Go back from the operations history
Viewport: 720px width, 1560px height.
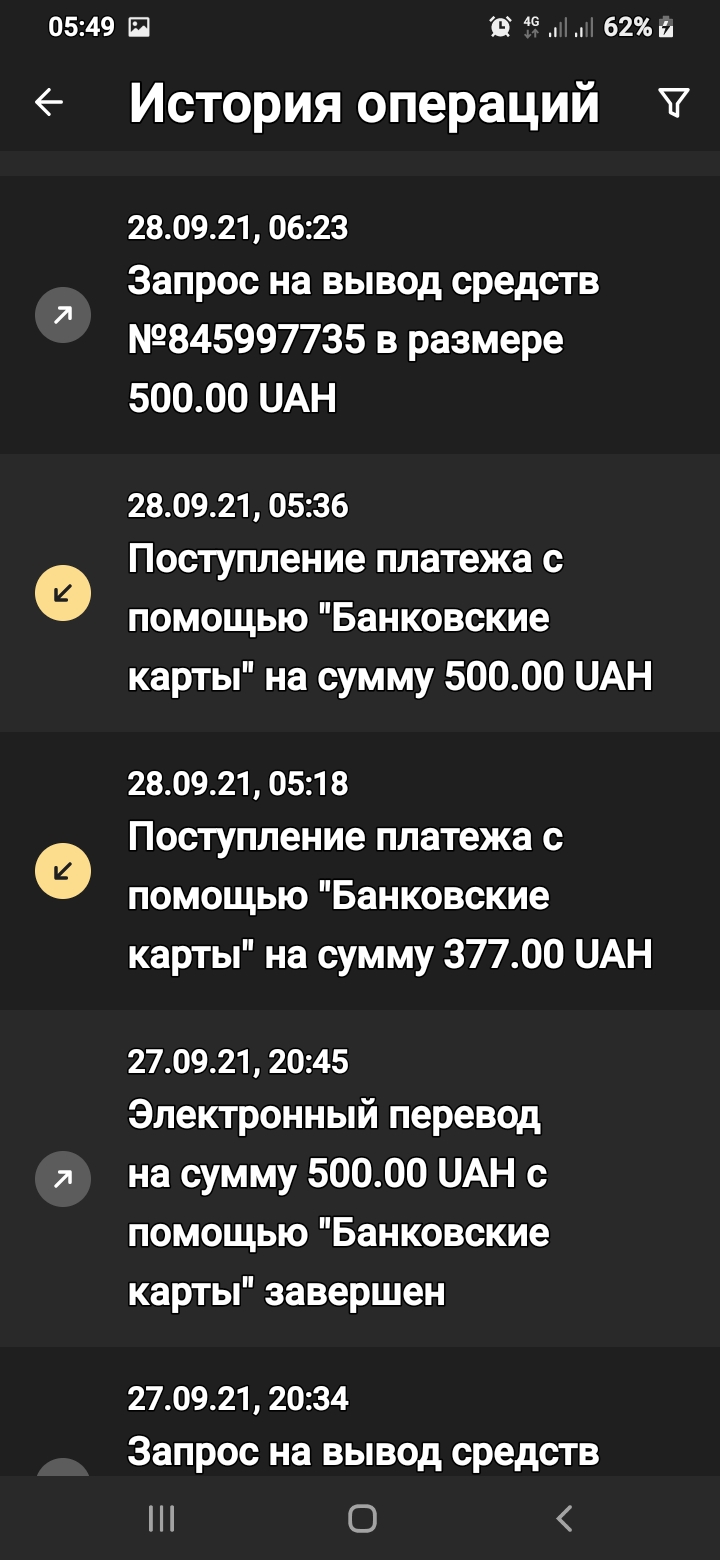[x=49, y=102]
